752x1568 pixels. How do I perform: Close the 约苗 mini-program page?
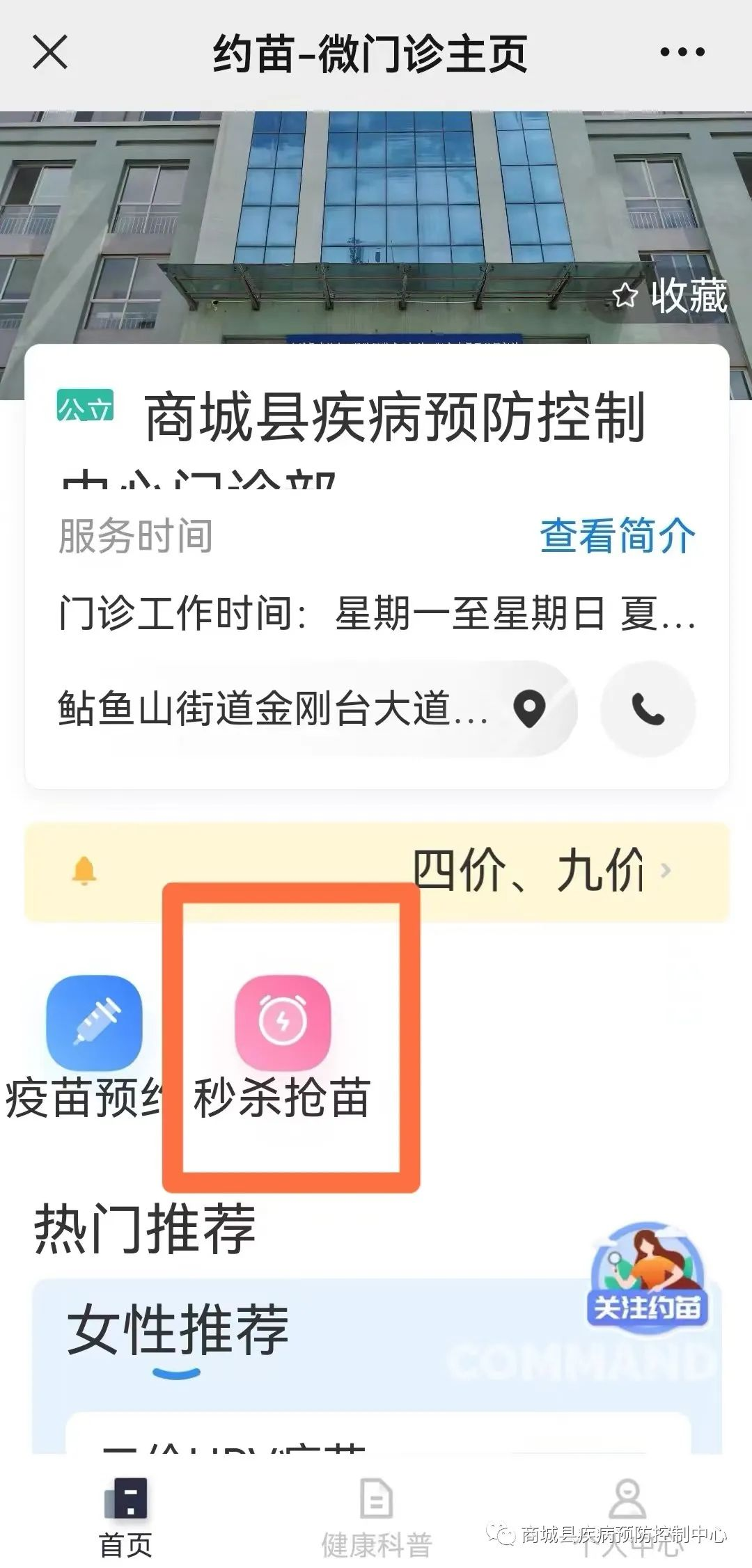coord(50,53)
